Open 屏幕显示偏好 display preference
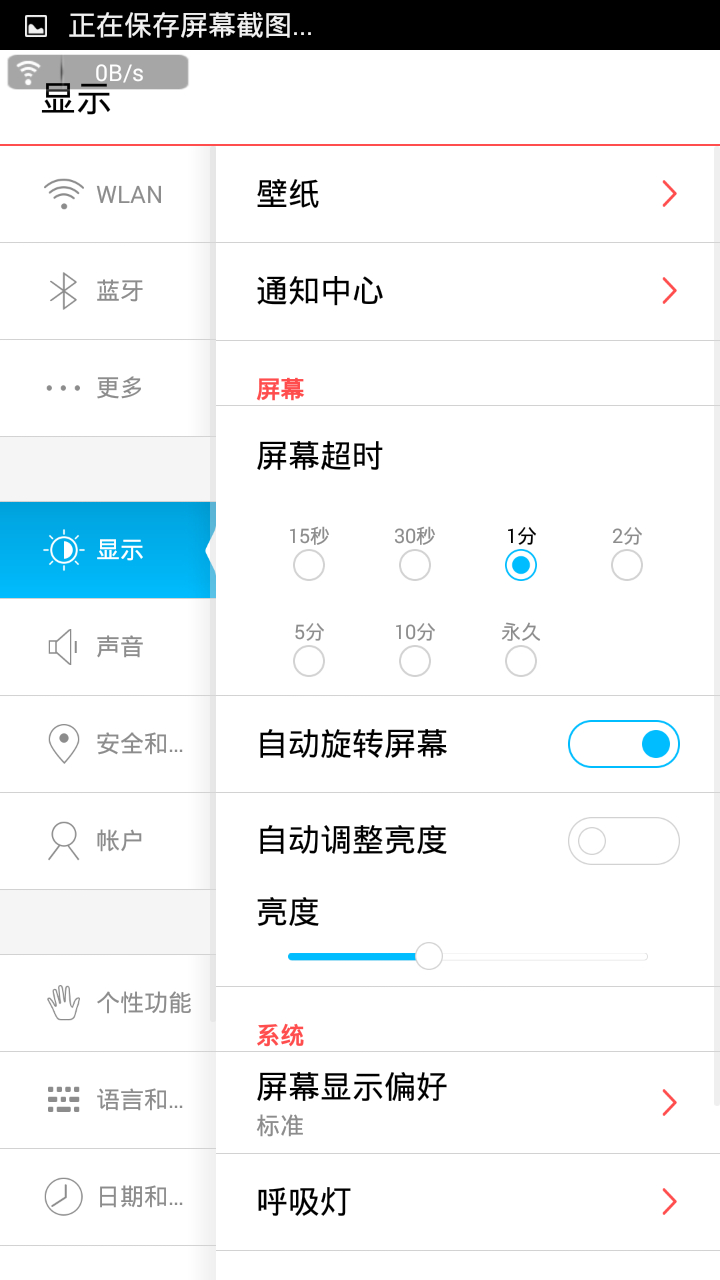The image size is (720, 1280). coord(467,1102)
